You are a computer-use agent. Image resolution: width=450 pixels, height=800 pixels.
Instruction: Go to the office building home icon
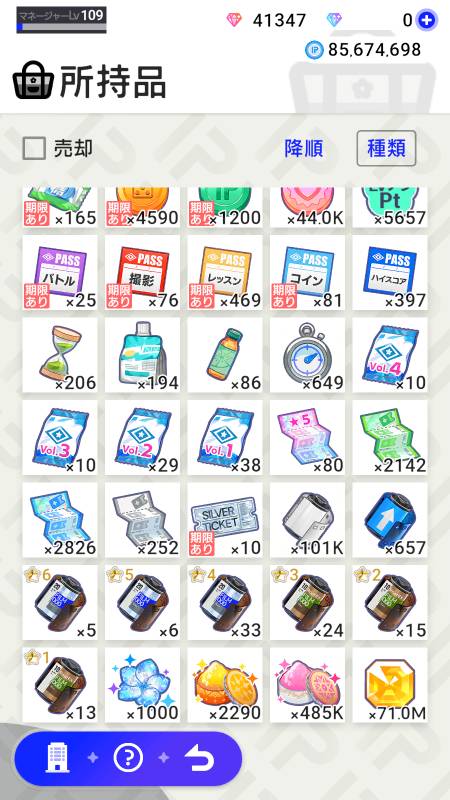click(57, 759)
